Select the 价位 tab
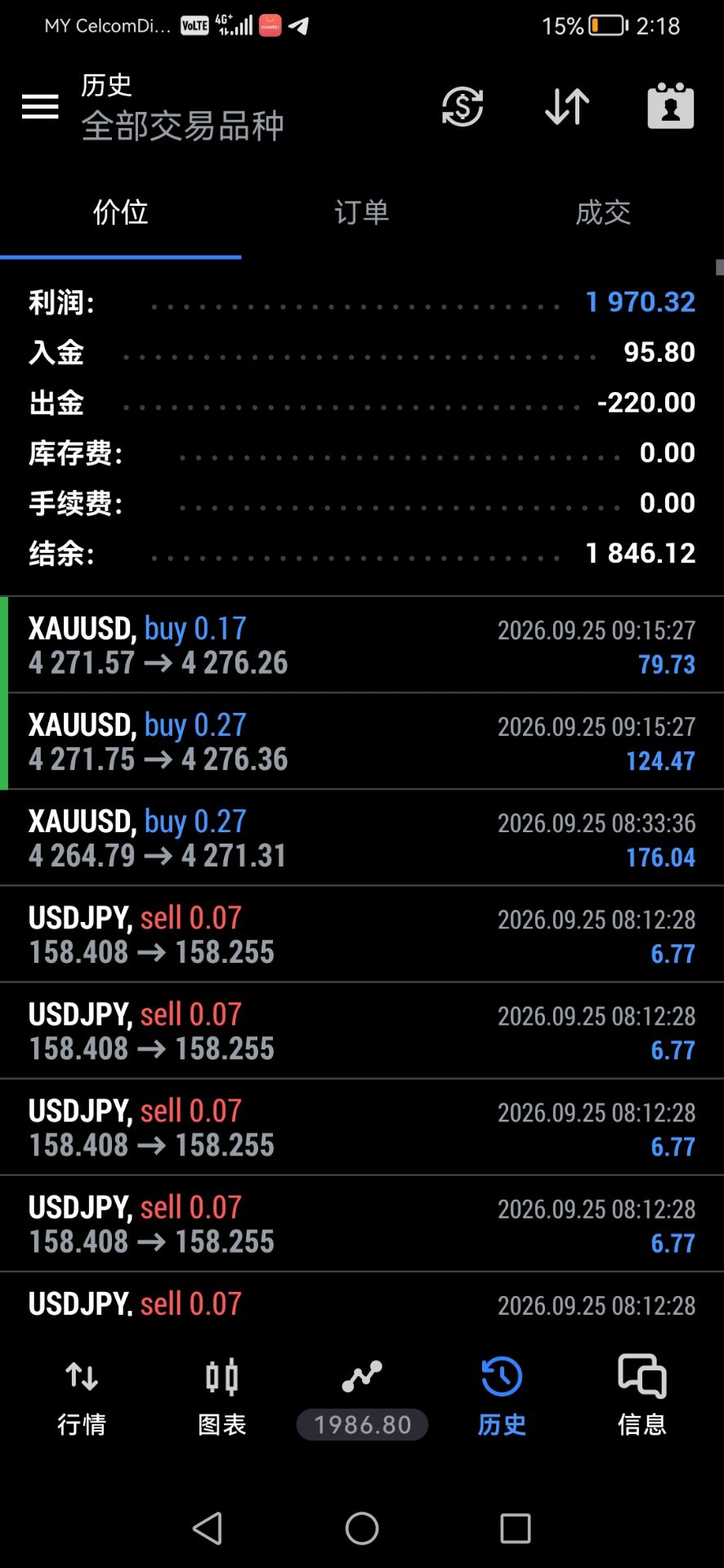The height and width of the screenshot is (1568, 724). coord(120,212)
